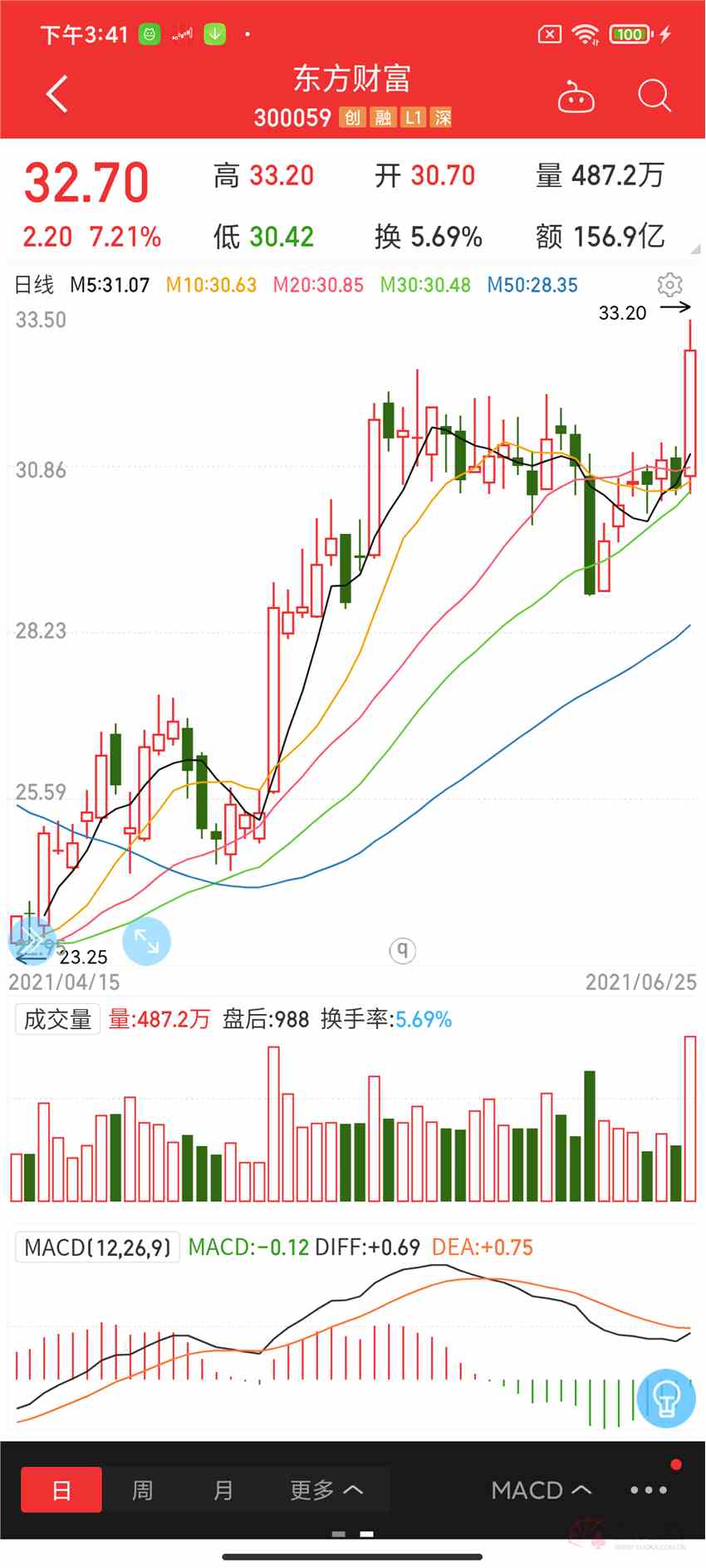The width and height of the screenshot is (706, 1568).
Task: Open the robot assistant icon
Action: pyautogui.click(x=576, y=96)
